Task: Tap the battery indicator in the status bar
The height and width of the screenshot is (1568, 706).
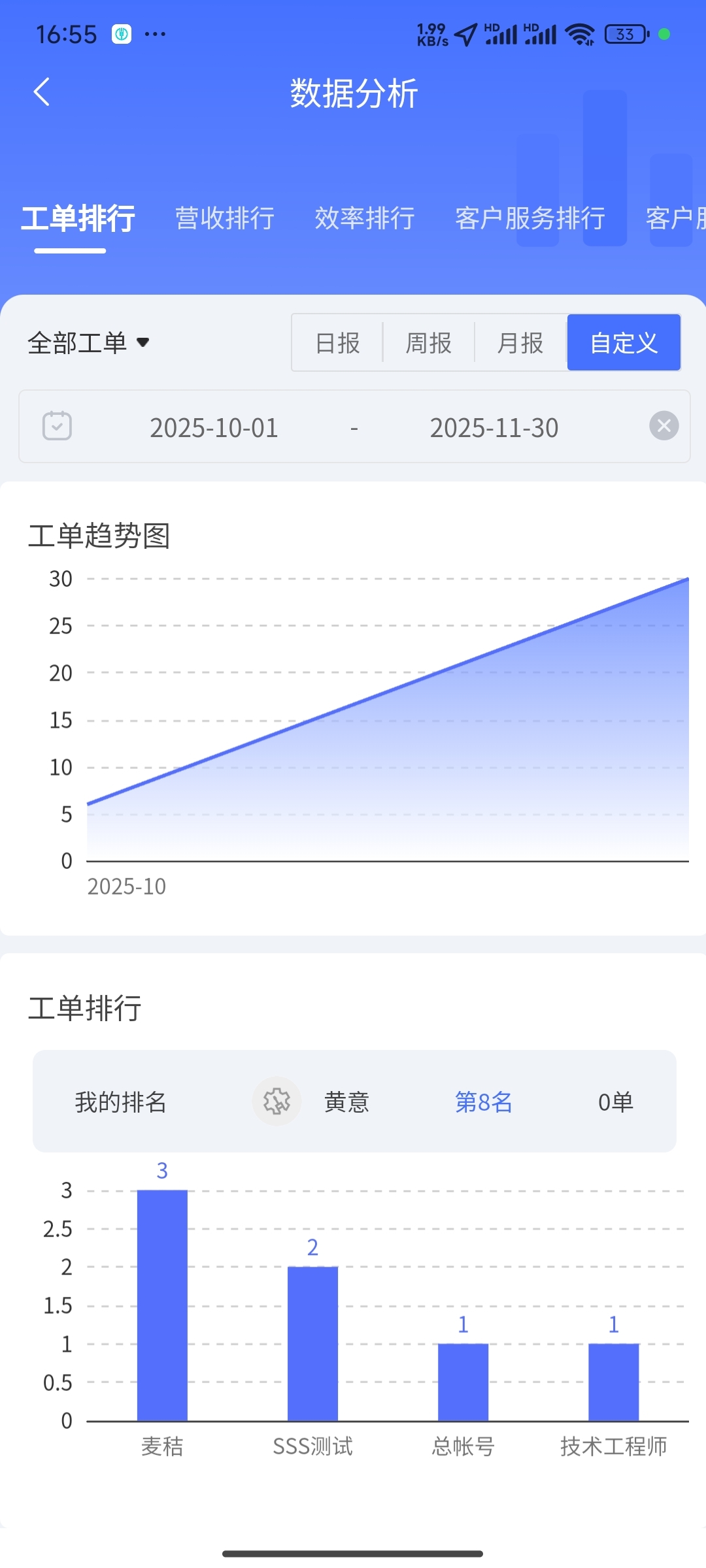Action: (623, 35)
